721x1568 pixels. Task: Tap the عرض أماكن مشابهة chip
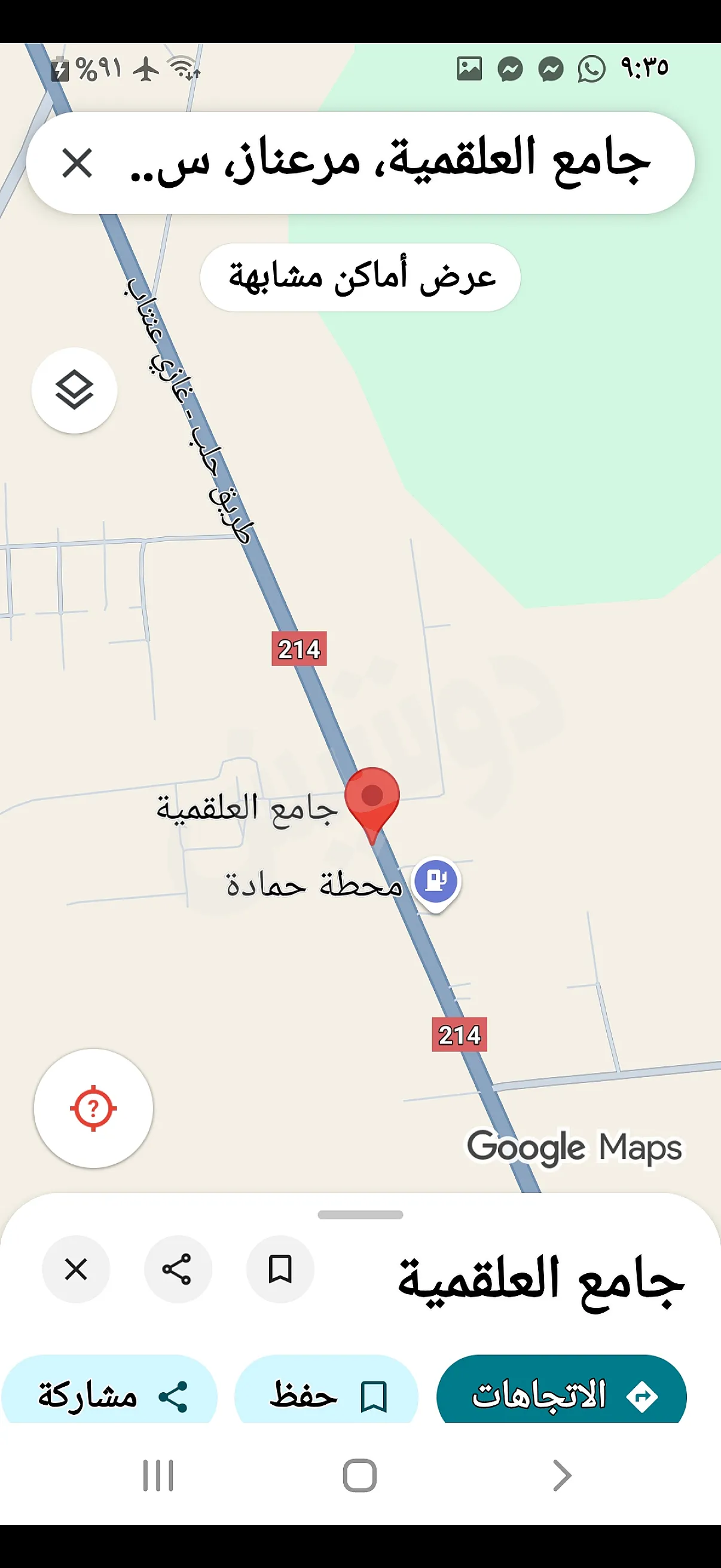(360, 277)
